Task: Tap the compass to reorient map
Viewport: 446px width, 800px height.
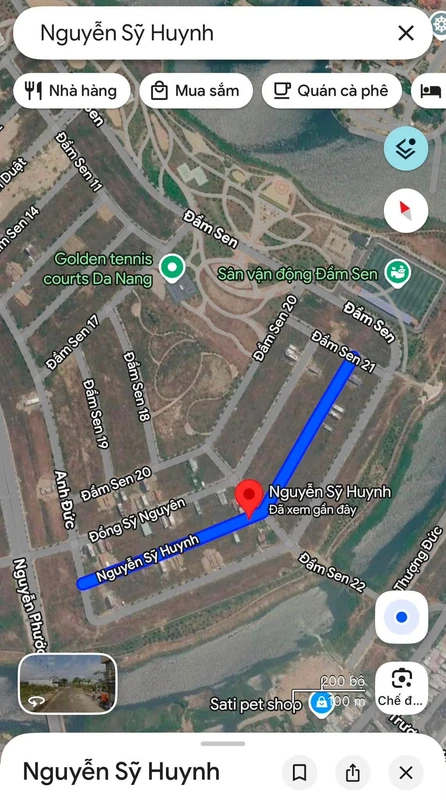Action: pos(406,211)
